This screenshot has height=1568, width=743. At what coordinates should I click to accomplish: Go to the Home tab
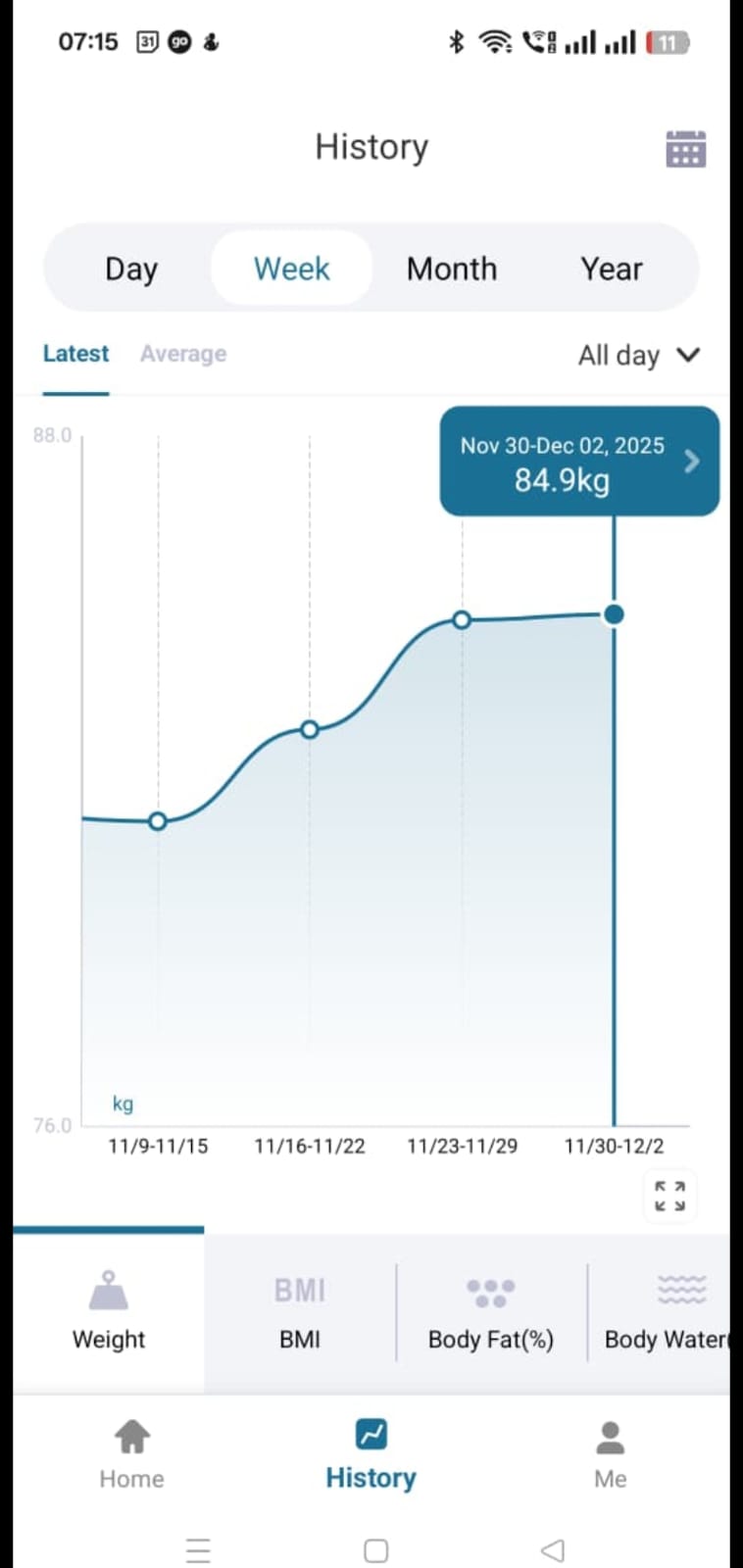pyautogui.click(x=131, y=1454)
